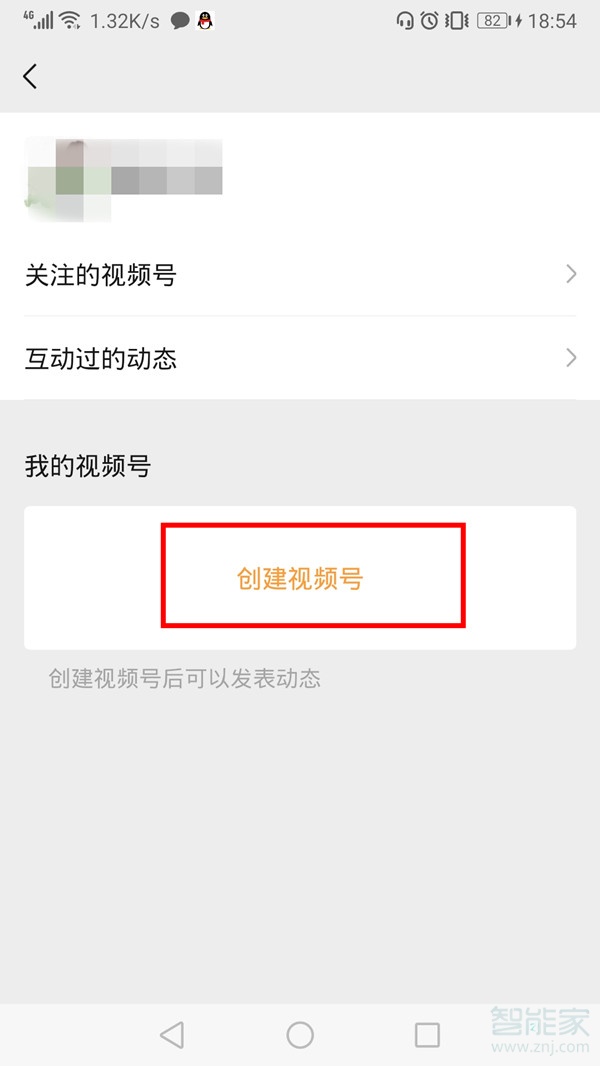Open recent apps with the square button

point(427,1035)
